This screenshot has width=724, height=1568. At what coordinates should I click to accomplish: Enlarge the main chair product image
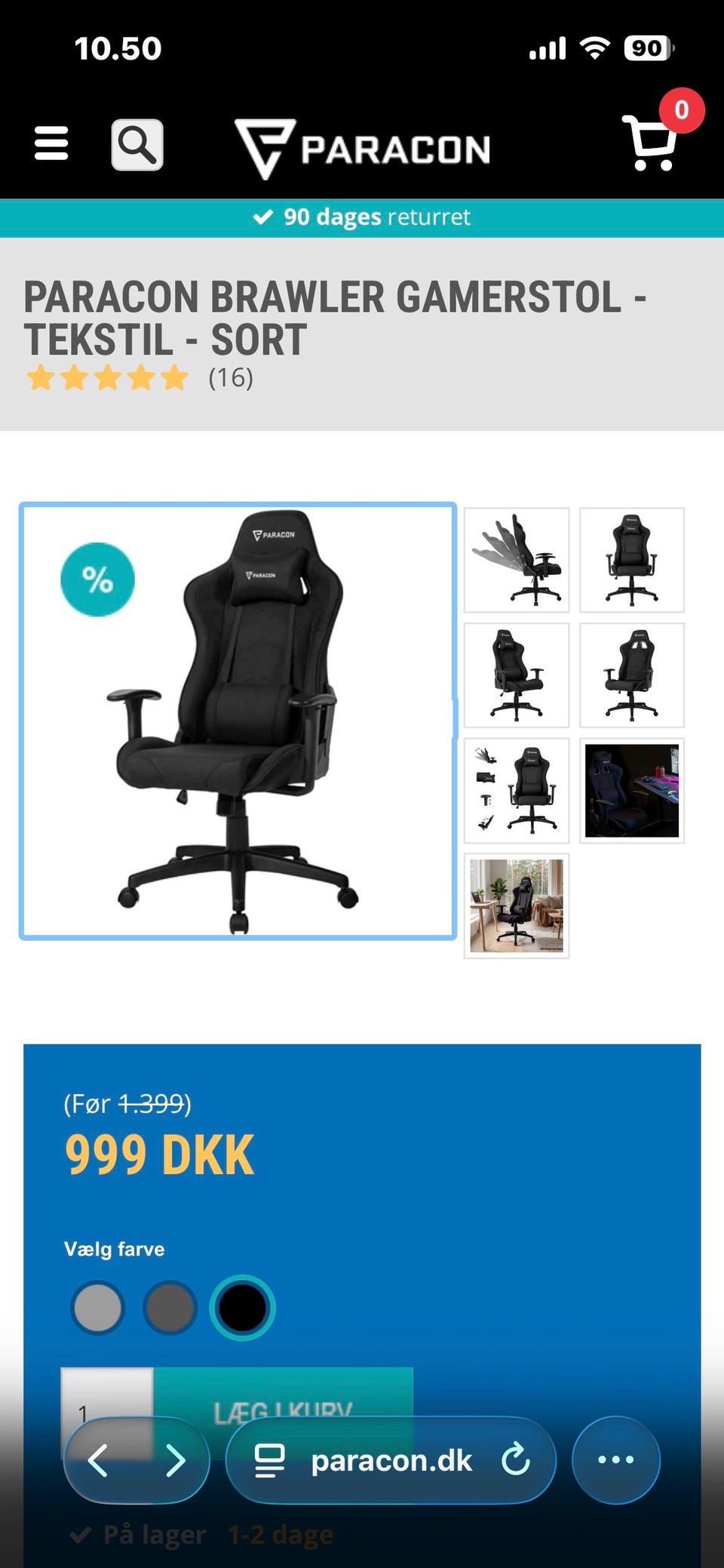coord(238,721)
